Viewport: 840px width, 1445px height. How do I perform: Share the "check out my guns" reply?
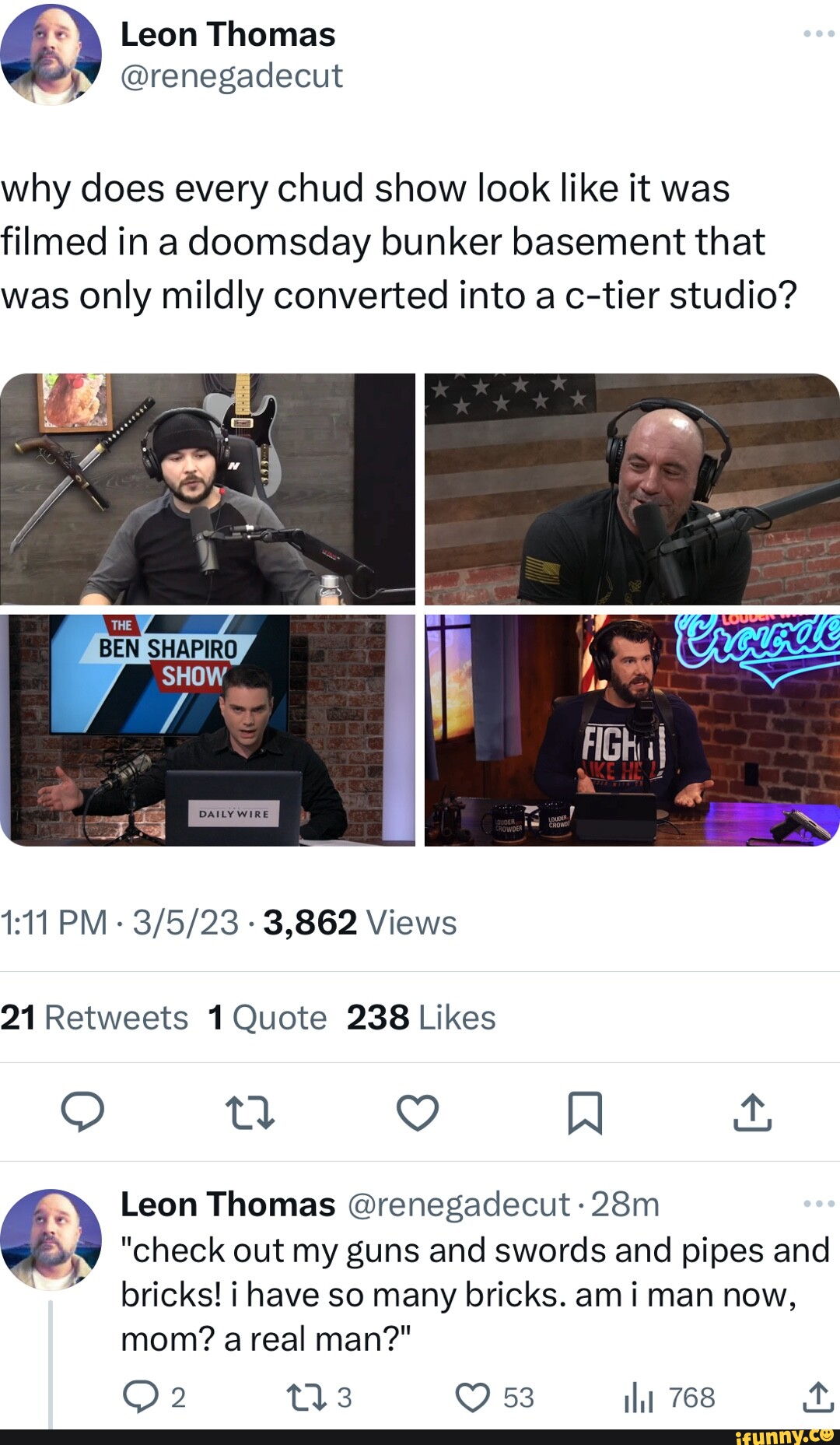pos(817,1398)
